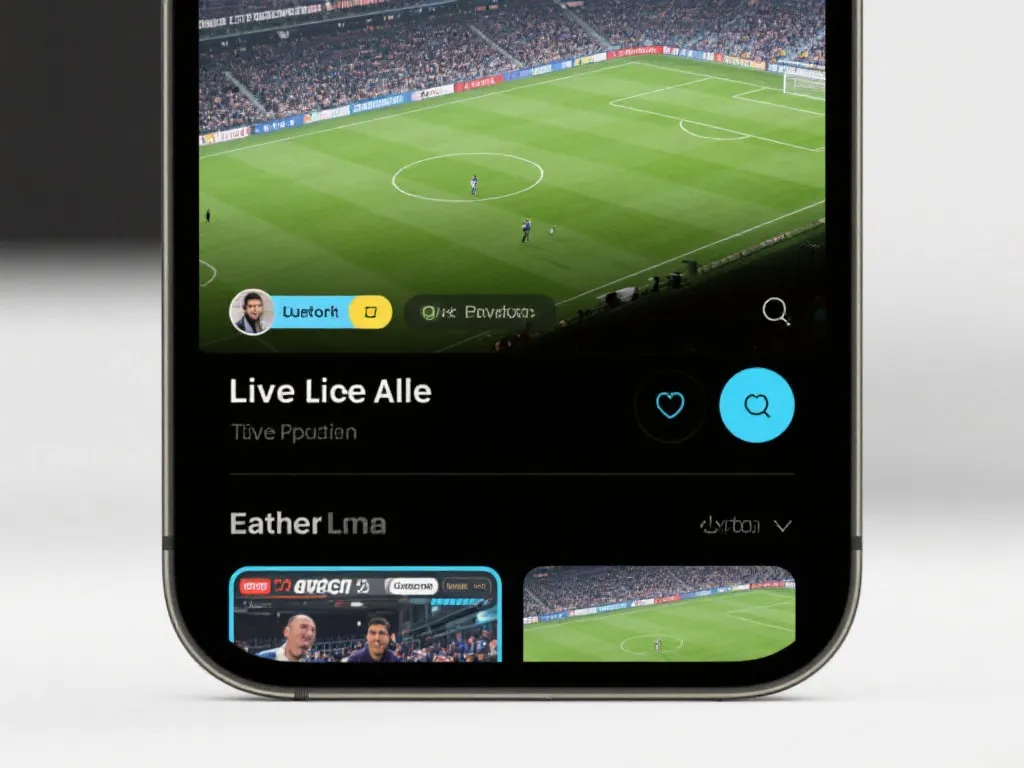This screenshot has height=768, width=1024.
Task: Tap the yellow square button beside Luetork
Action: tap(371, 312)
